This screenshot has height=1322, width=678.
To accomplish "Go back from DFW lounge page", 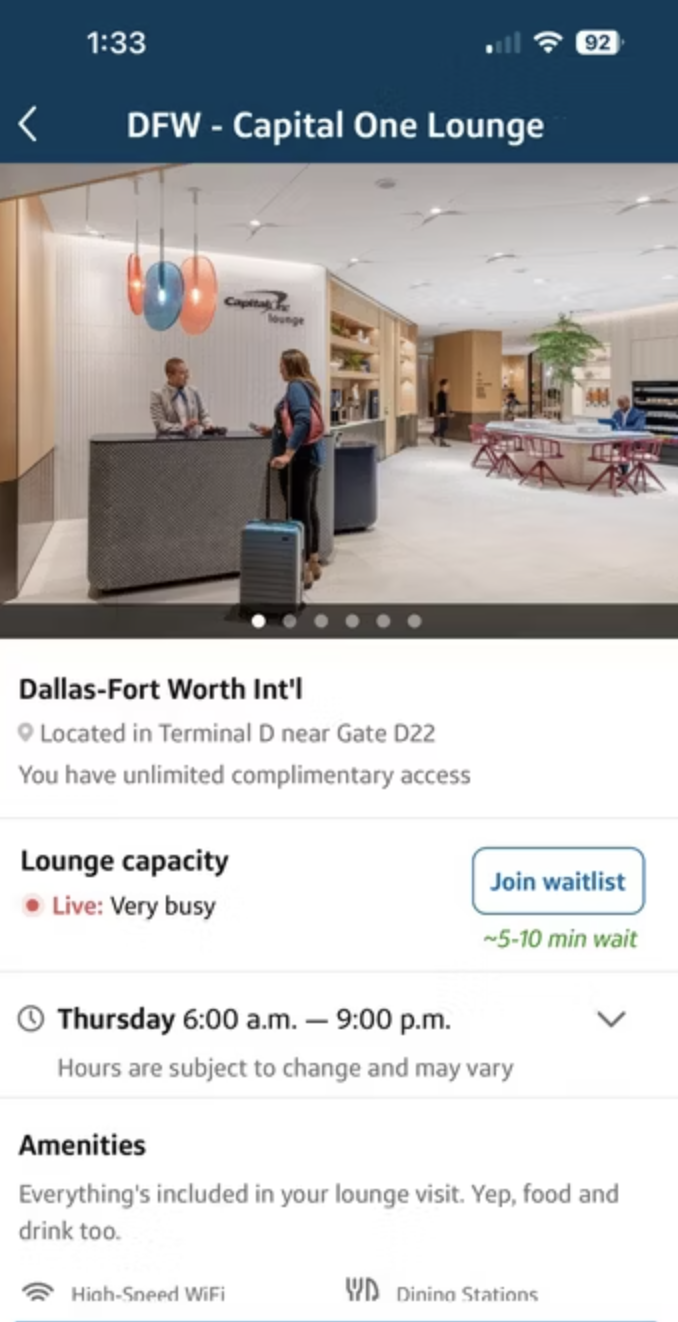I will pos(28,125).
